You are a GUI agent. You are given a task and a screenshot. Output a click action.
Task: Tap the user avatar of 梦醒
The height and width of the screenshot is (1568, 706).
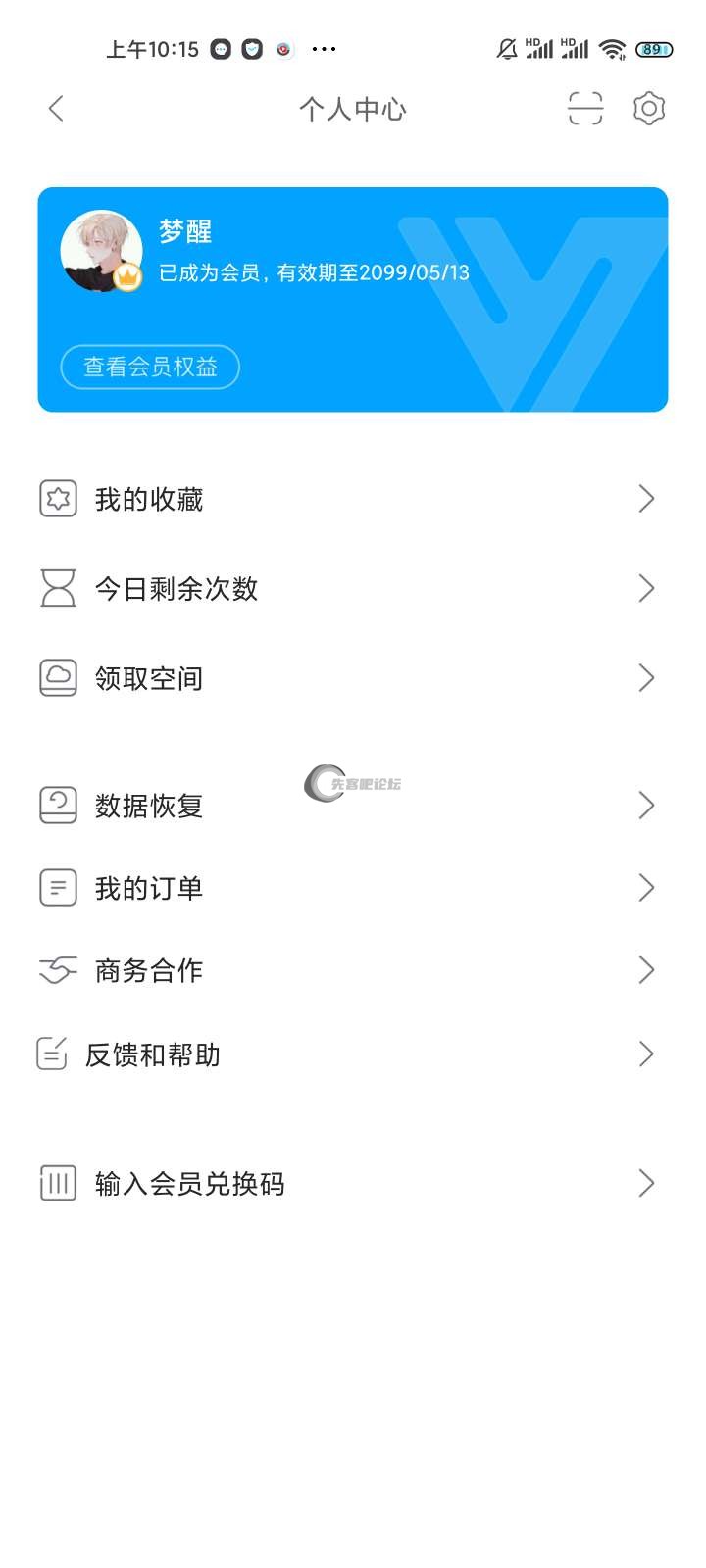coord(101,251)
